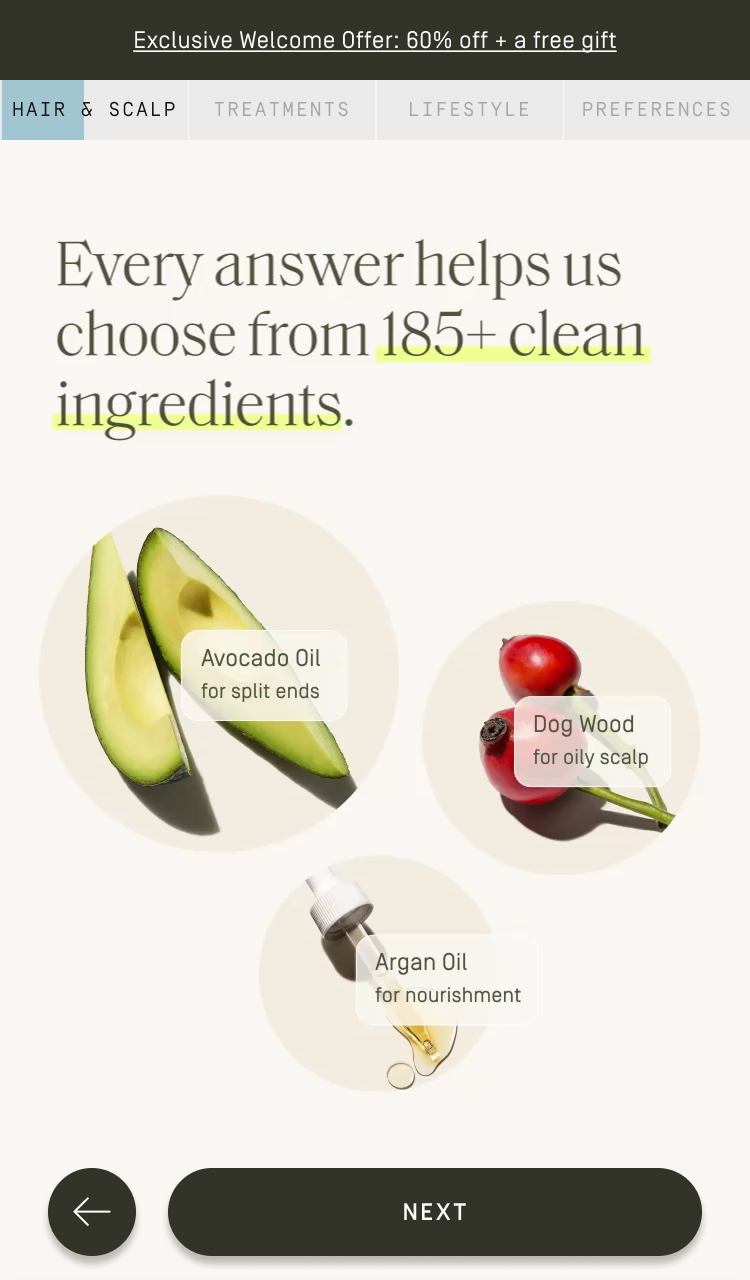This screenshot has width=750, height=1280.
Task: Switch to the Treatments tab
Action: click(282, 110)
